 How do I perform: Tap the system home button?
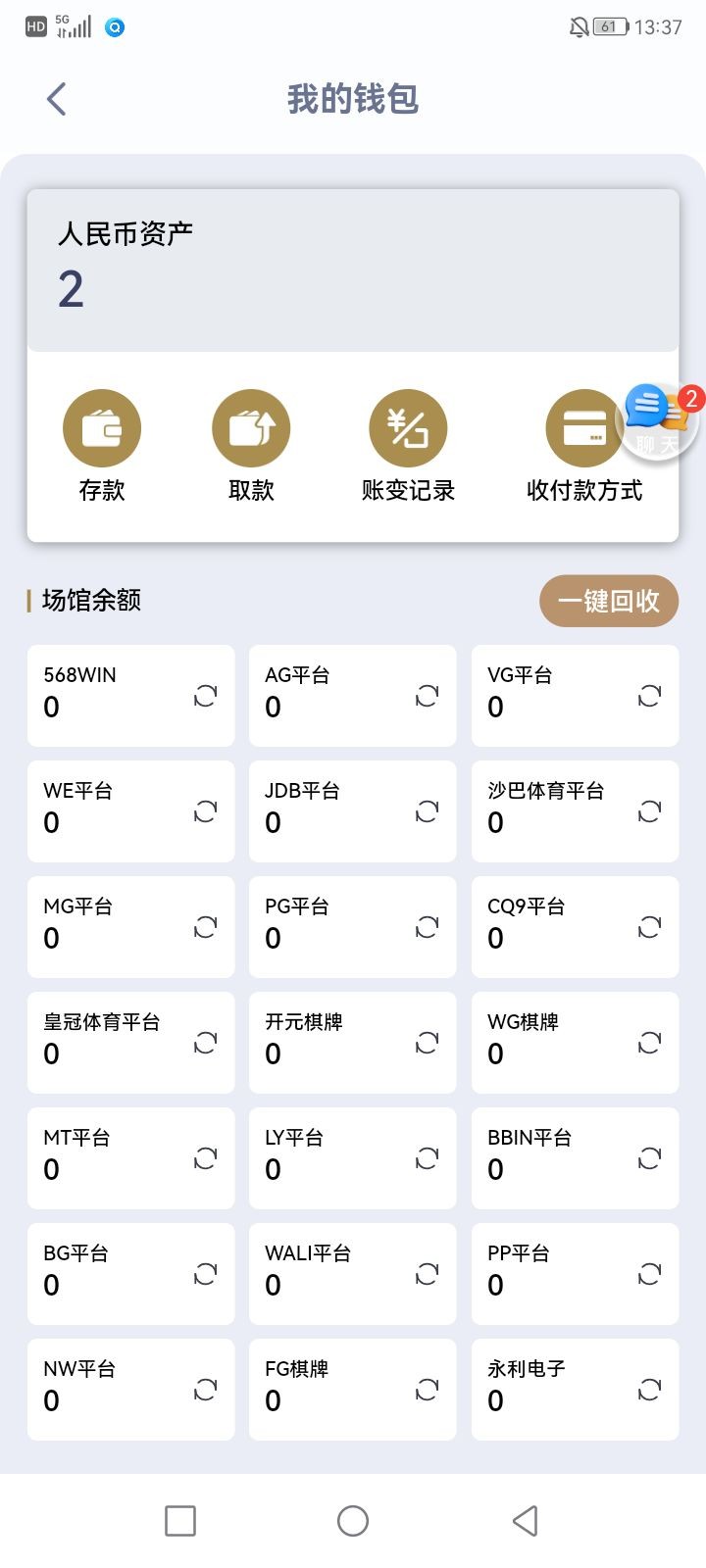coord(353,1521)
